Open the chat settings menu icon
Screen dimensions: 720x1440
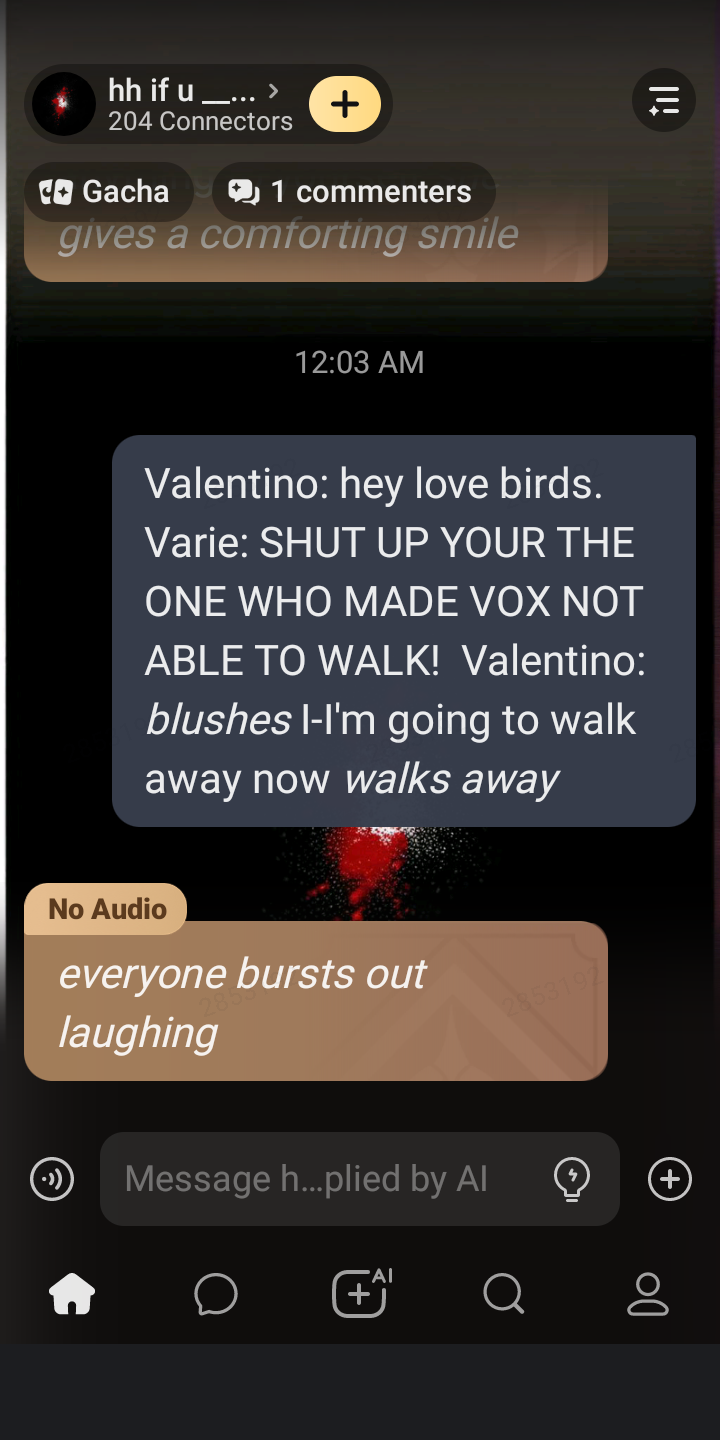tap(663, 101)
